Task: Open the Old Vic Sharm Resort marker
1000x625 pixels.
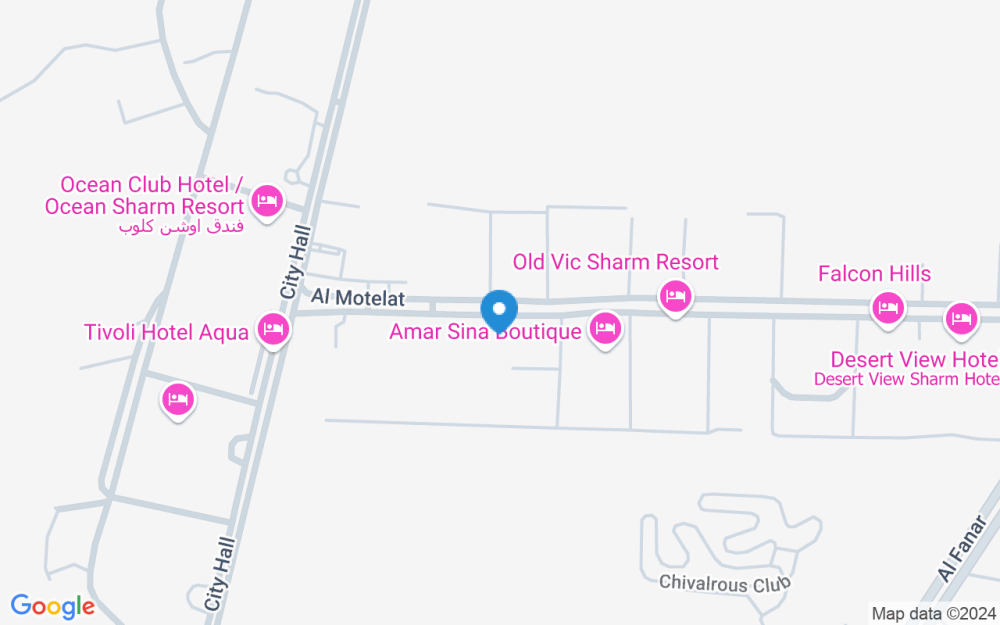Action: (x=675, y=298)
